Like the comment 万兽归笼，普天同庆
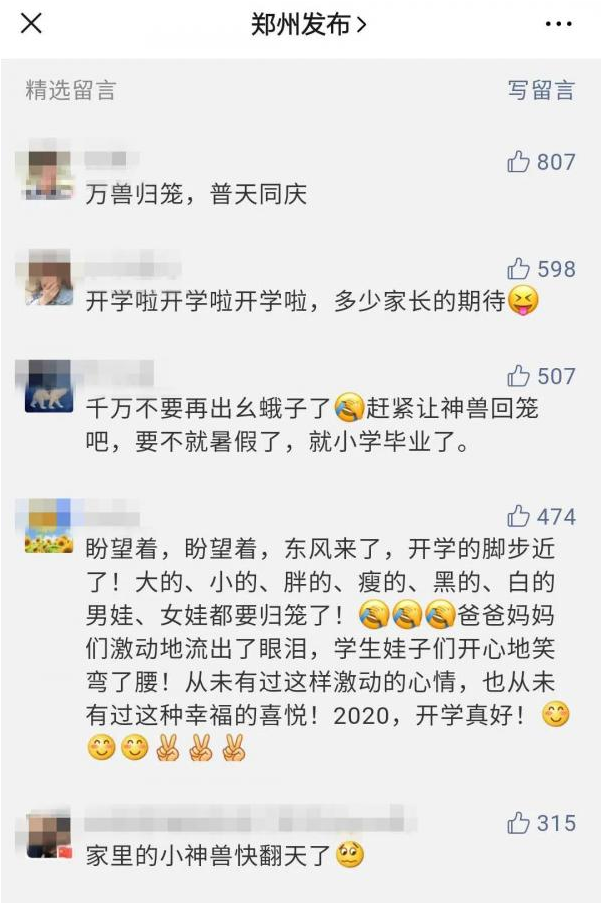 (519, 162)
